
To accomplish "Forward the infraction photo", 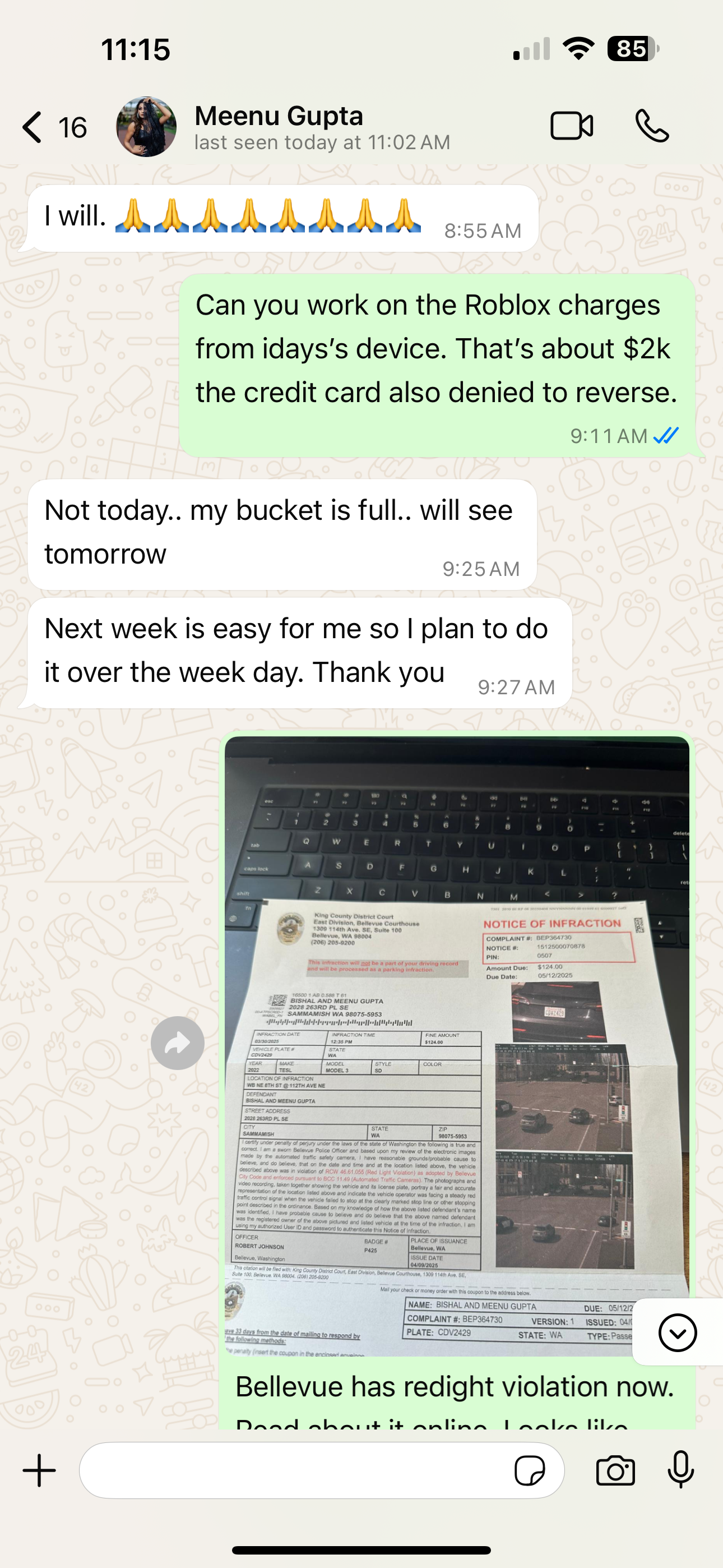I will (x=177, y=1043).
